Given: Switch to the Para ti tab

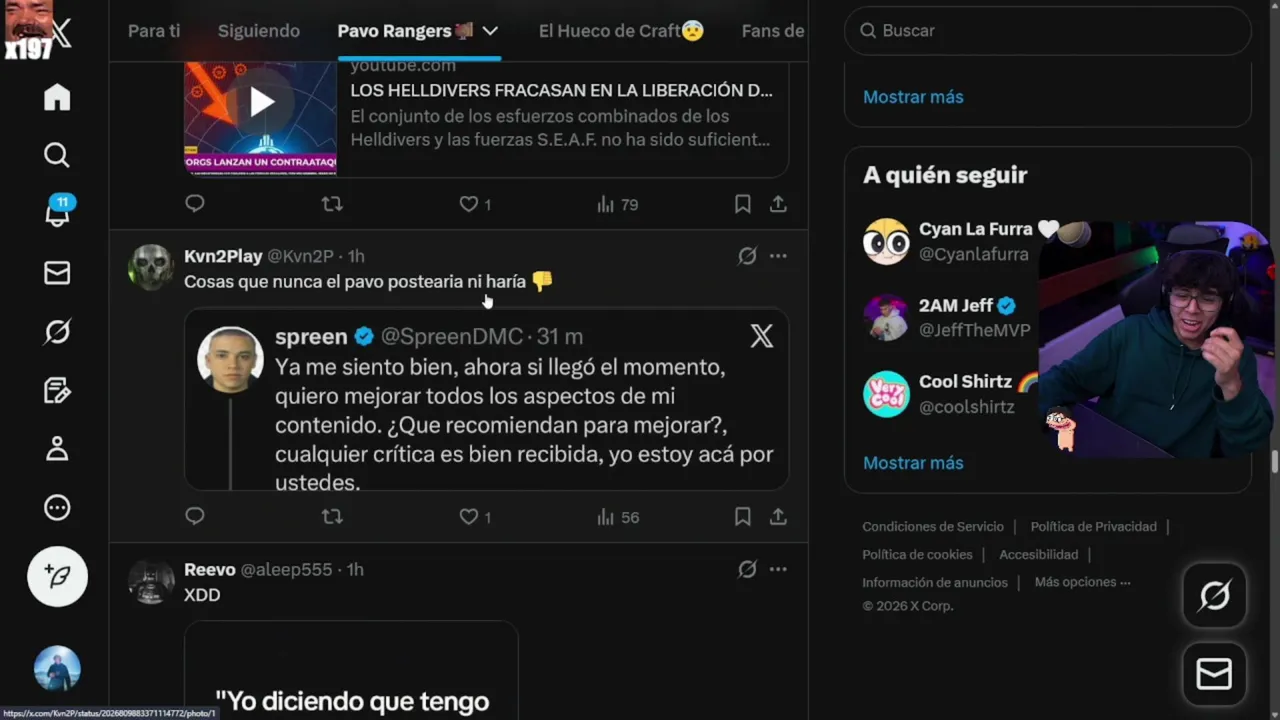Looking at the screenshot, I should pyautogui.click(x=154, y=31).
